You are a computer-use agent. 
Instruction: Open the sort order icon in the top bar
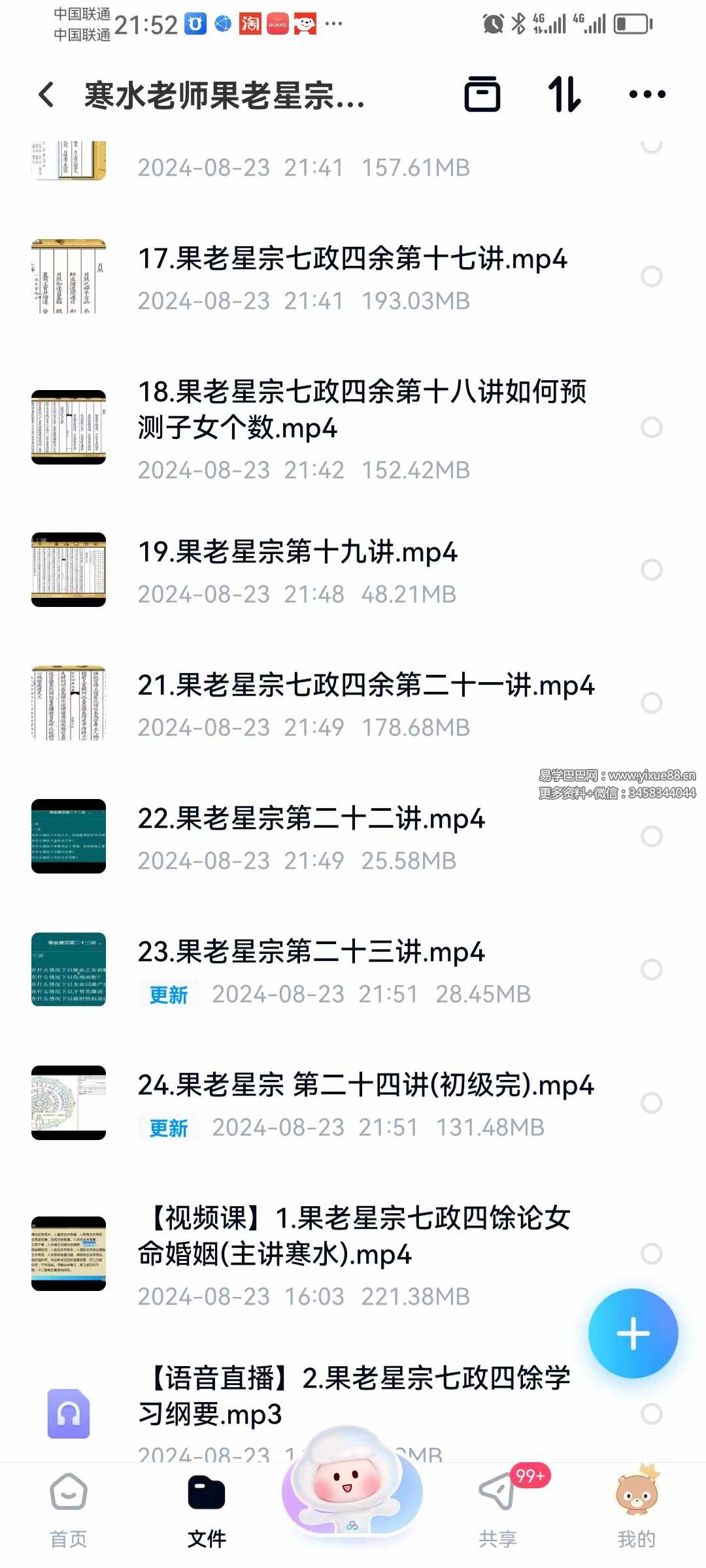[x=565, y=95]
